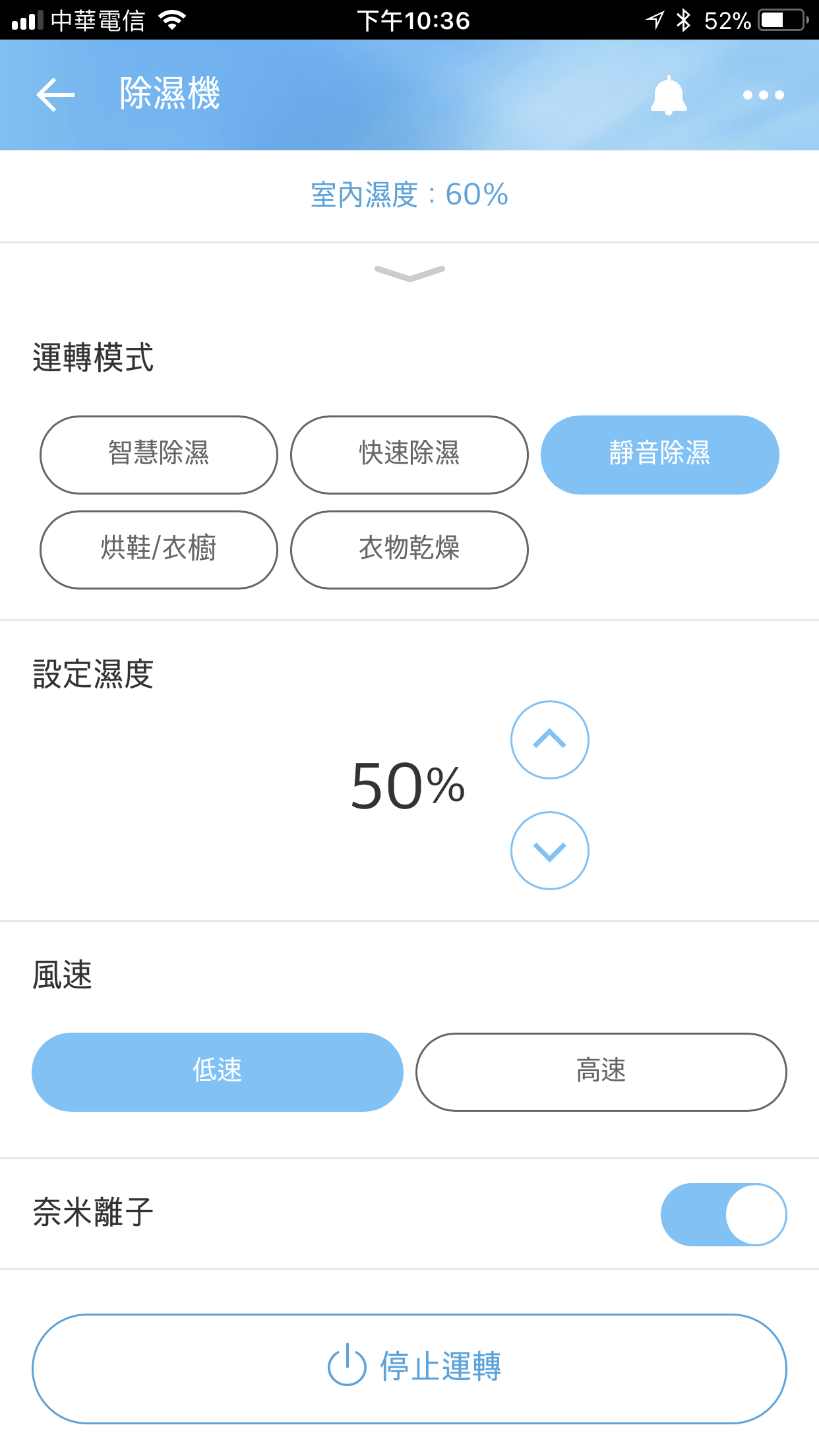Select 烘鞋/衣櫥 mode
The width and height of the screenshot is (819, 1456).
[x=159, y=549]
